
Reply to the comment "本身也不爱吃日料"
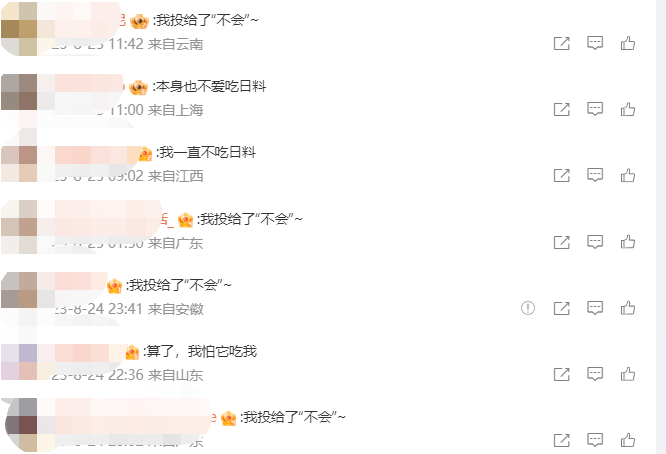595,109
